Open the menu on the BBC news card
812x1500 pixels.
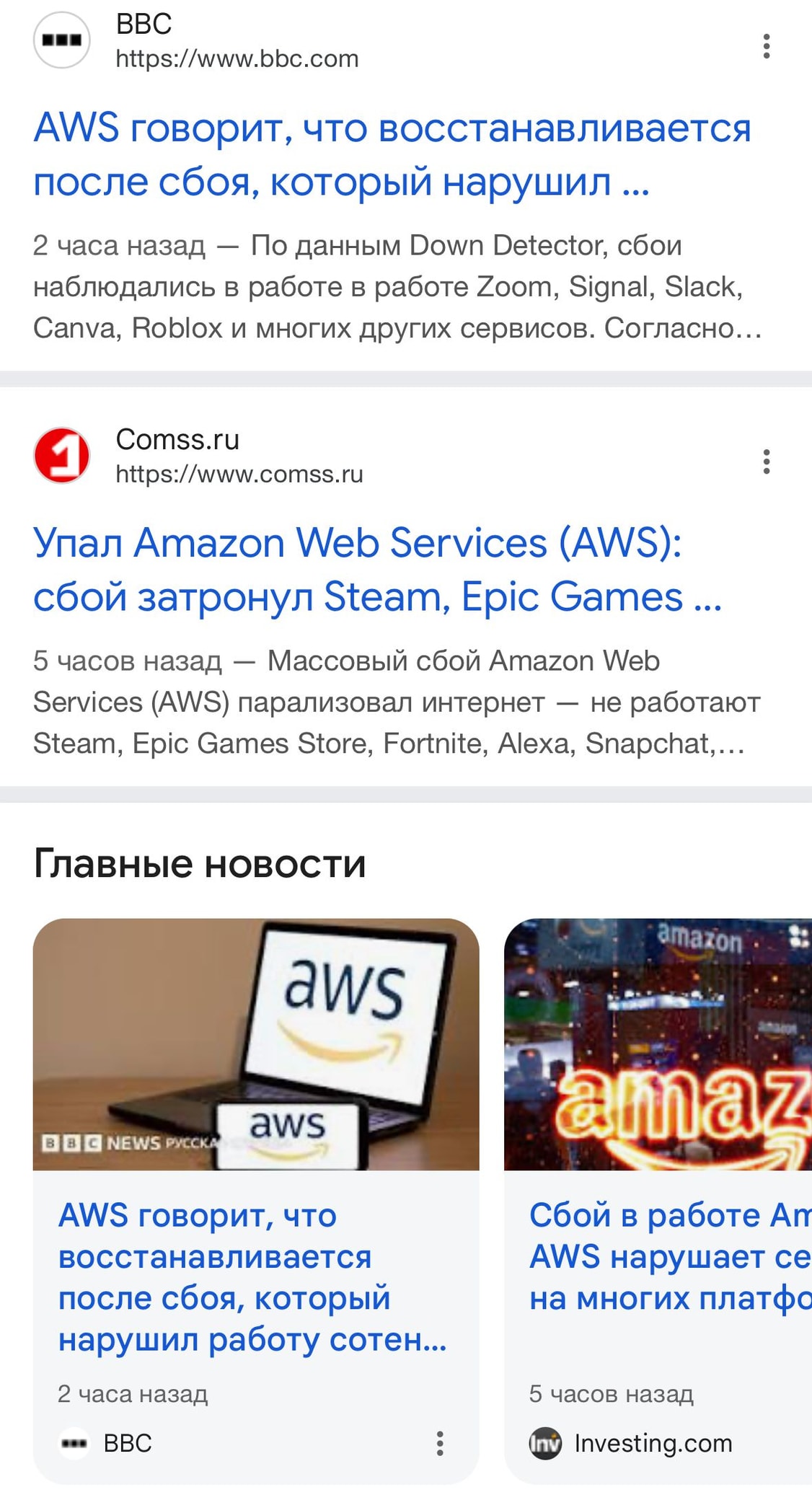439,1443
